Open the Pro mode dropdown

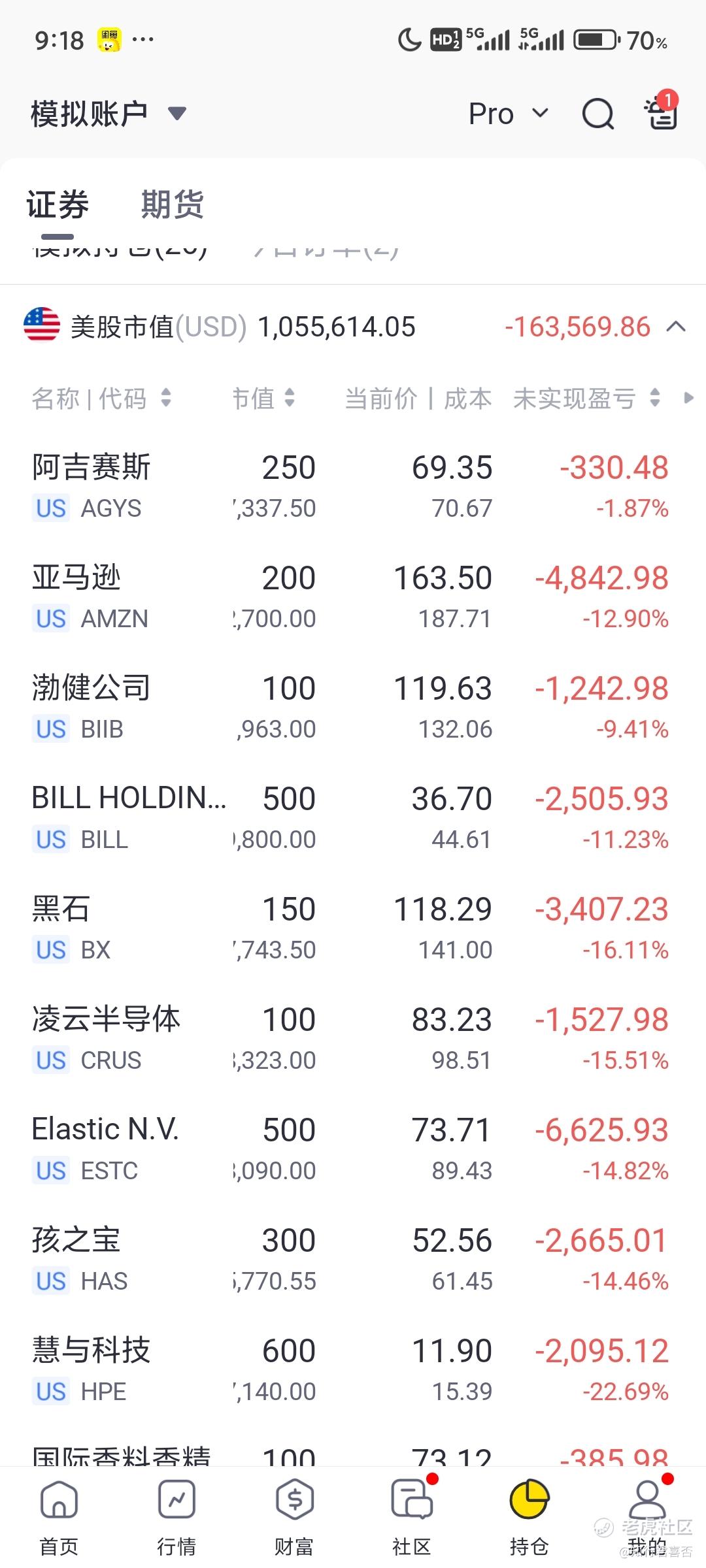[509, 114]
